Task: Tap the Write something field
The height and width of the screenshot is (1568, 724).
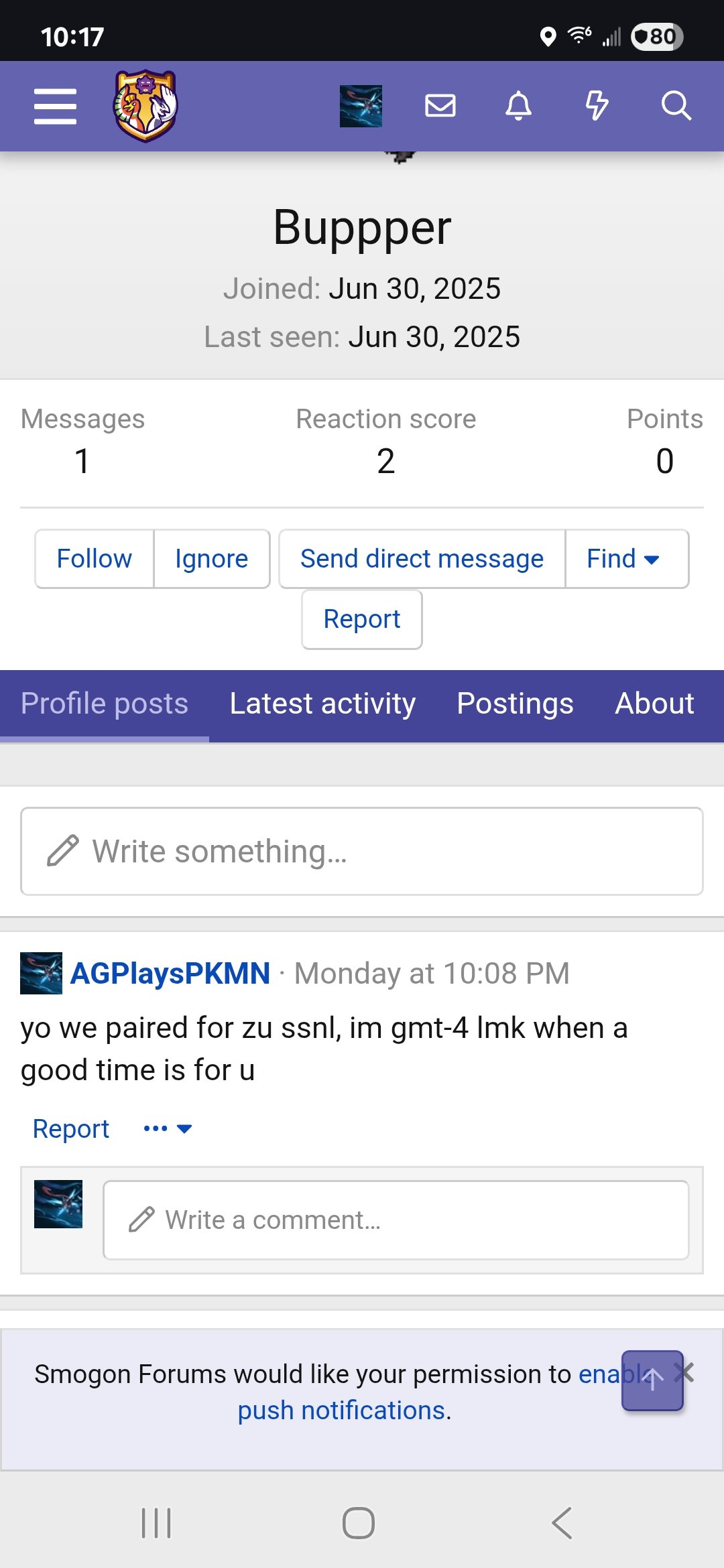Action: point(362,851)
